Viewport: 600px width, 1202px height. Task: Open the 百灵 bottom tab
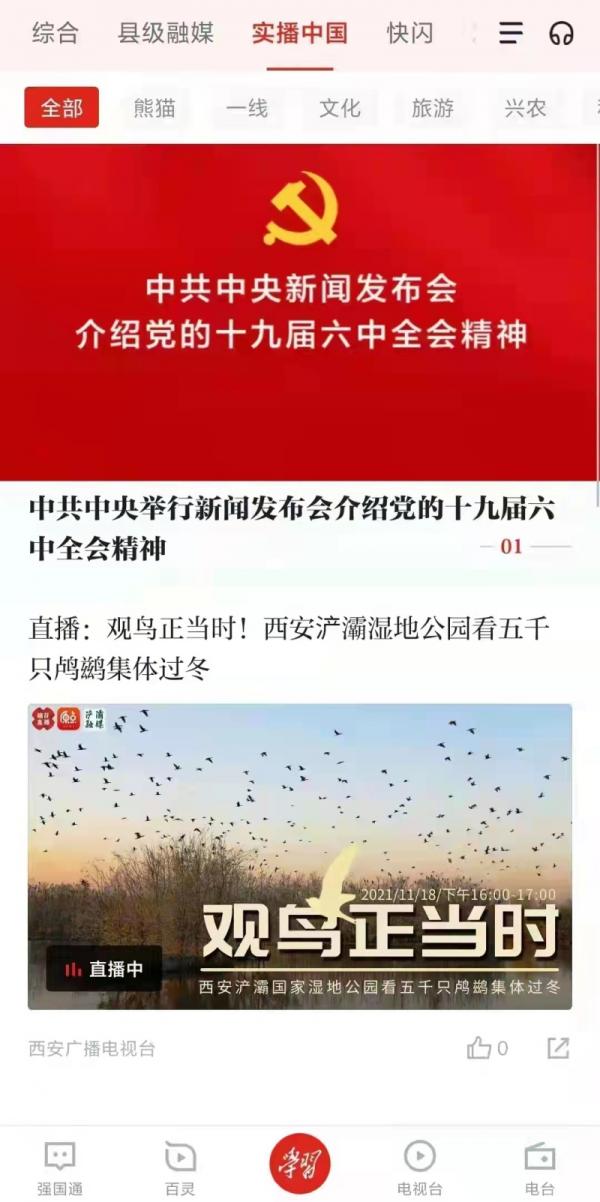tap(180, 1166)
